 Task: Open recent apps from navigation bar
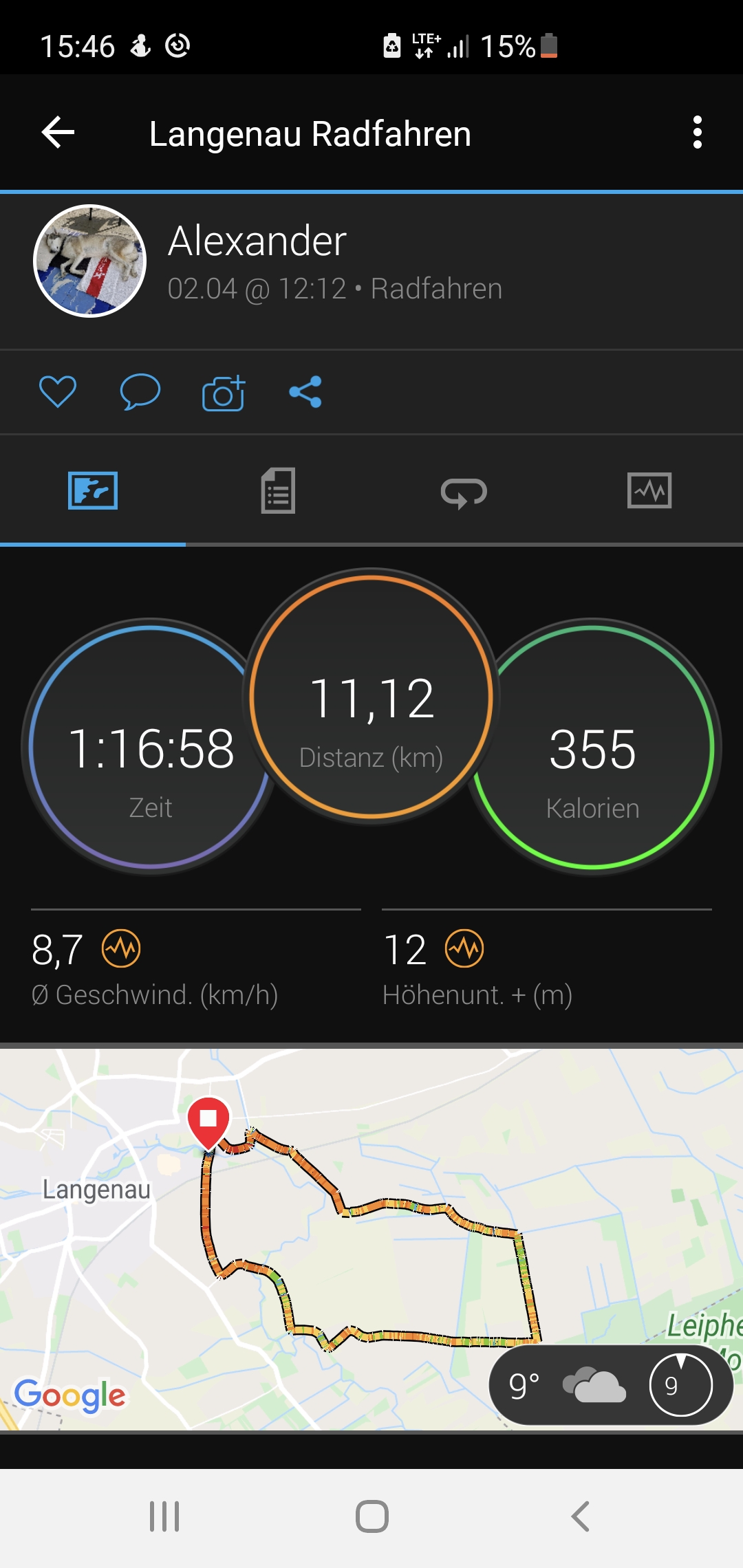[164, 1516]
